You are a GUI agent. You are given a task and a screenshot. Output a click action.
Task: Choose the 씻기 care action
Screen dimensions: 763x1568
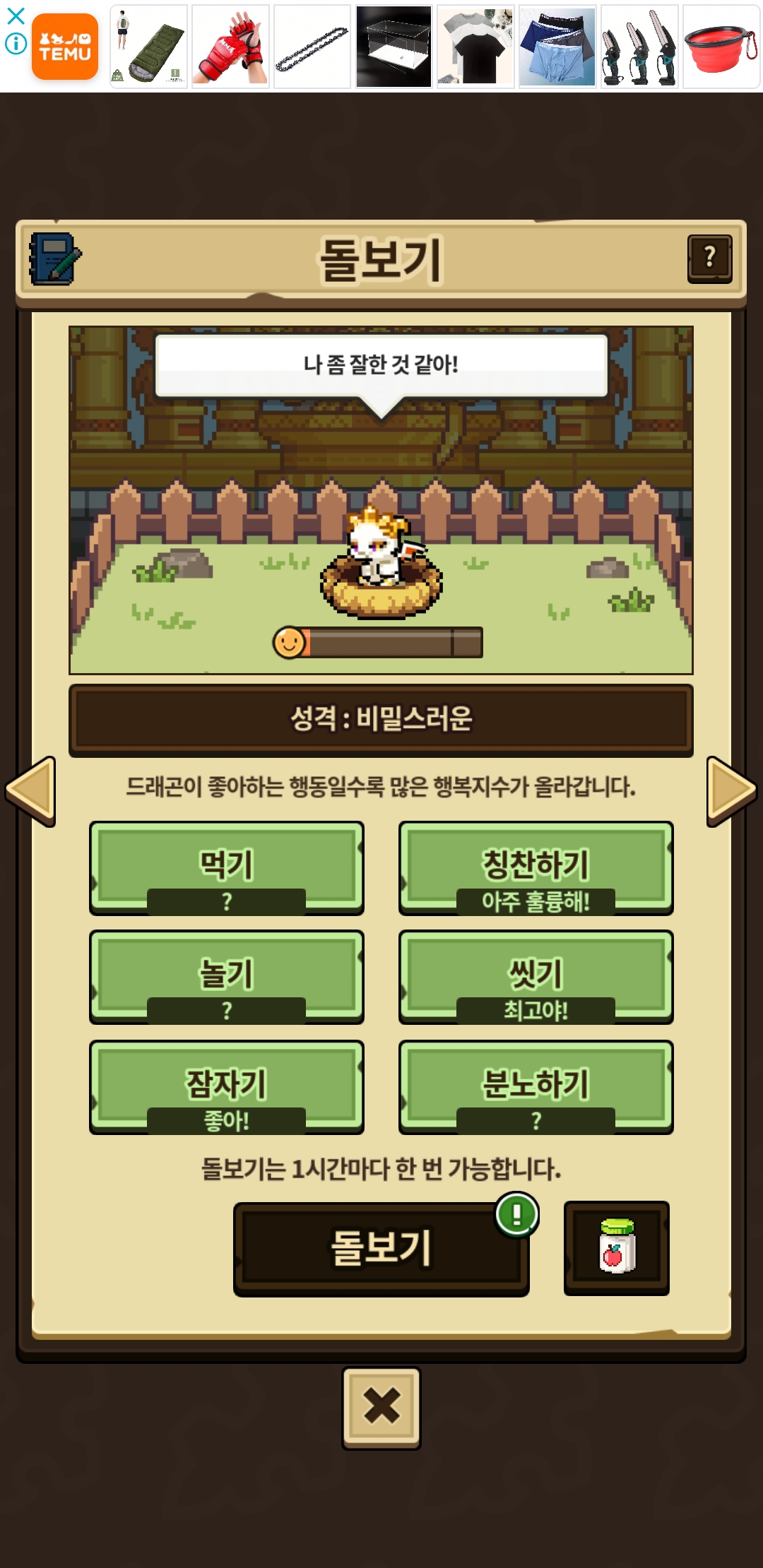pyautogui.click(x=536, y=977)
